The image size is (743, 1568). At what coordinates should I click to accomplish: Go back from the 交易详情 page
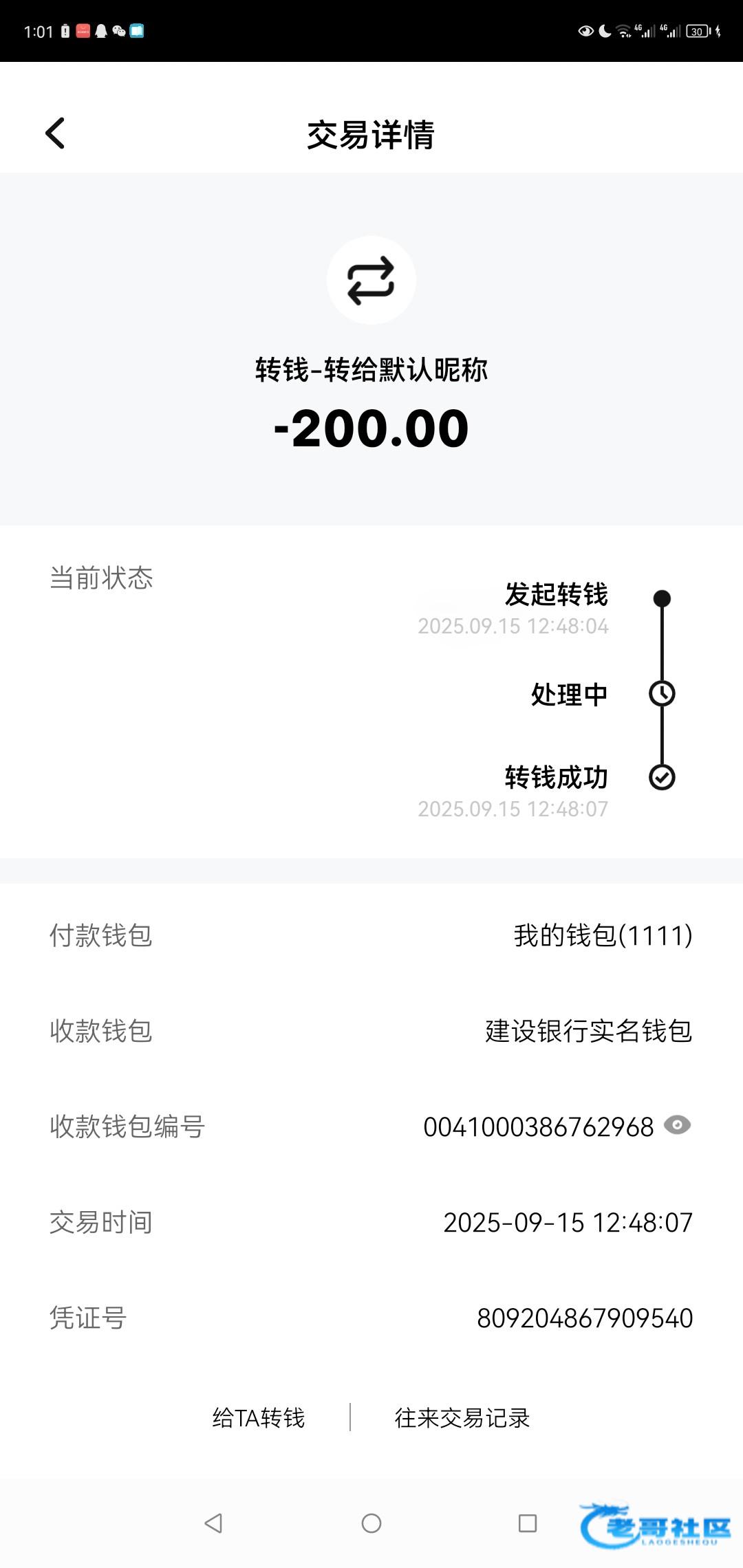[55, 133]
